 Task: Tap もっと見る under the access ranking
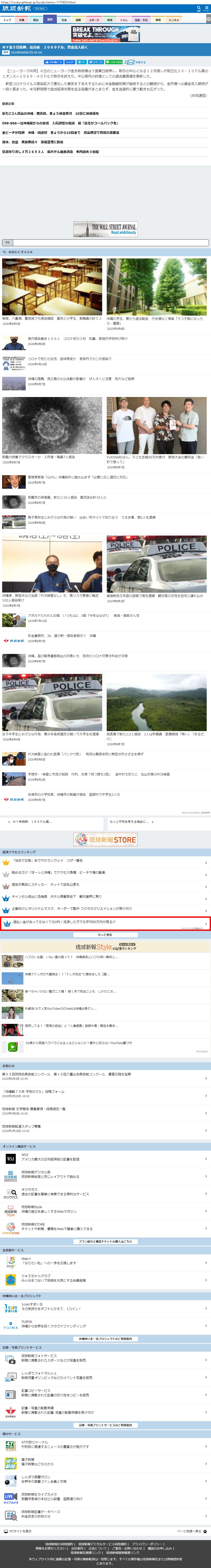[105, 934]
